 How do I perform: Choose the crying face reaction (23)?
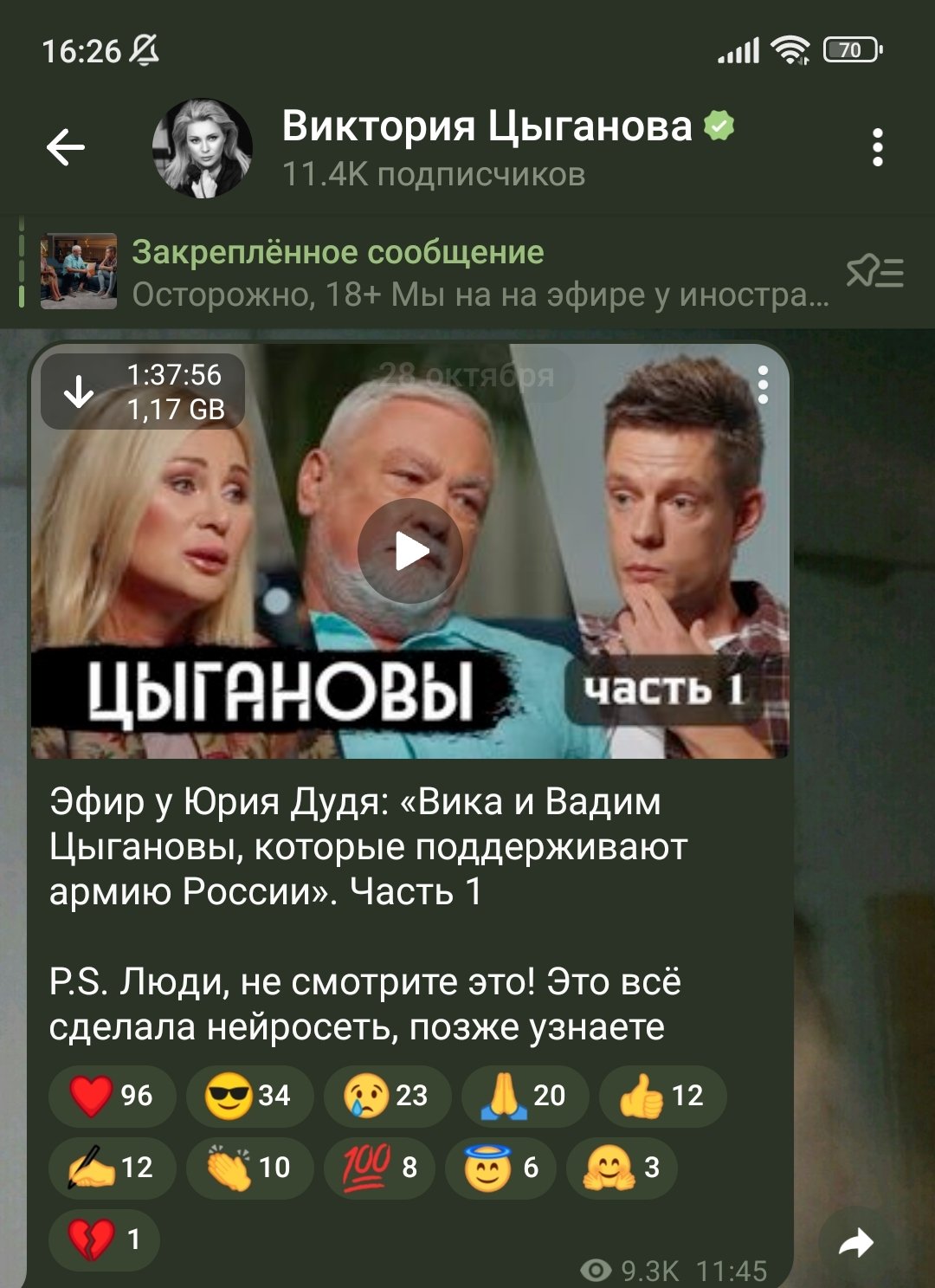click(x=387, y=1096)
